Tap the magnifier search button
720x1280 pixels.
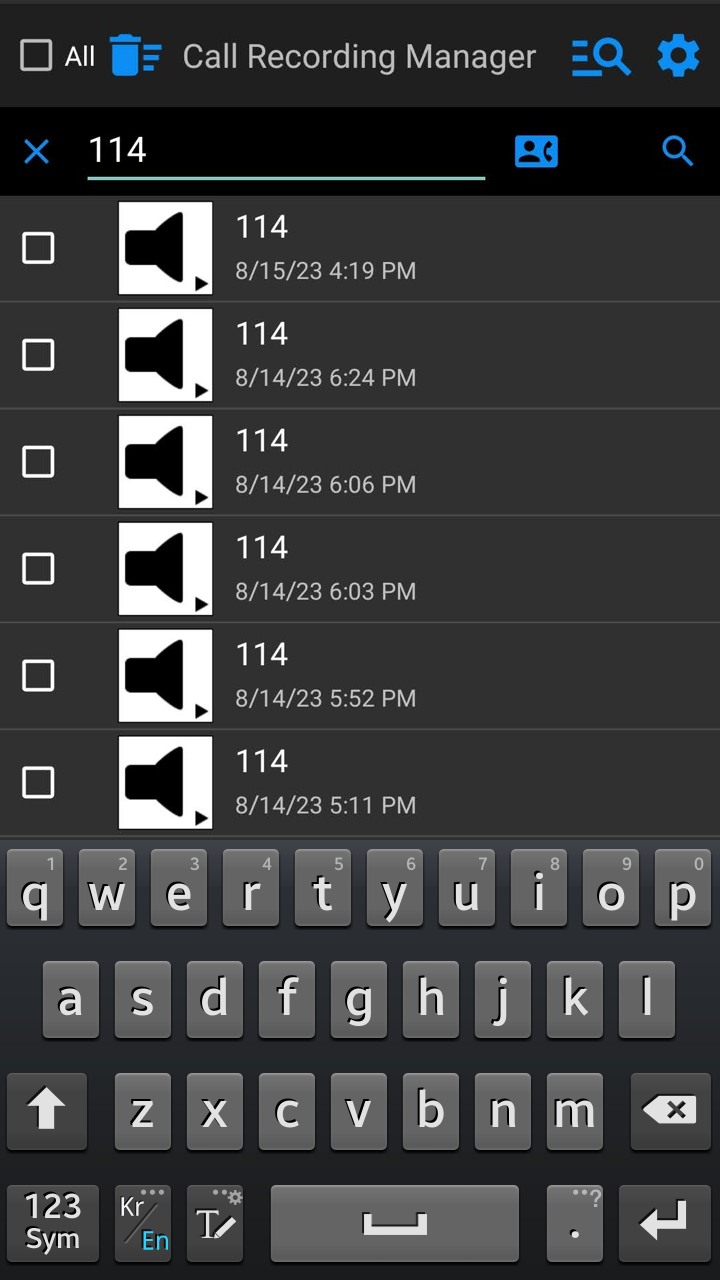click(678, 152)
